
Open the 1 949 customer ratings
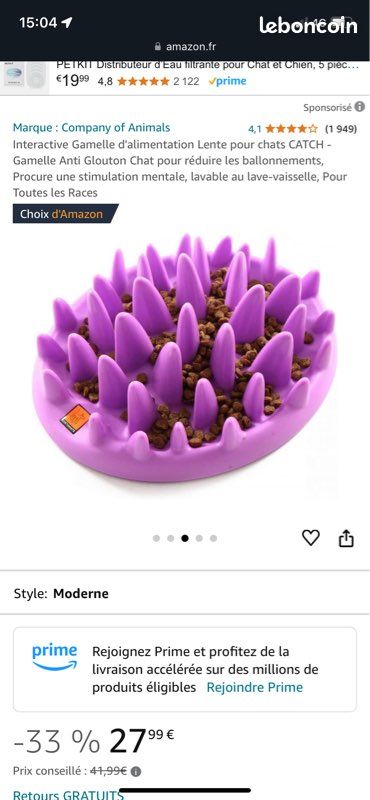coord(341,129)
